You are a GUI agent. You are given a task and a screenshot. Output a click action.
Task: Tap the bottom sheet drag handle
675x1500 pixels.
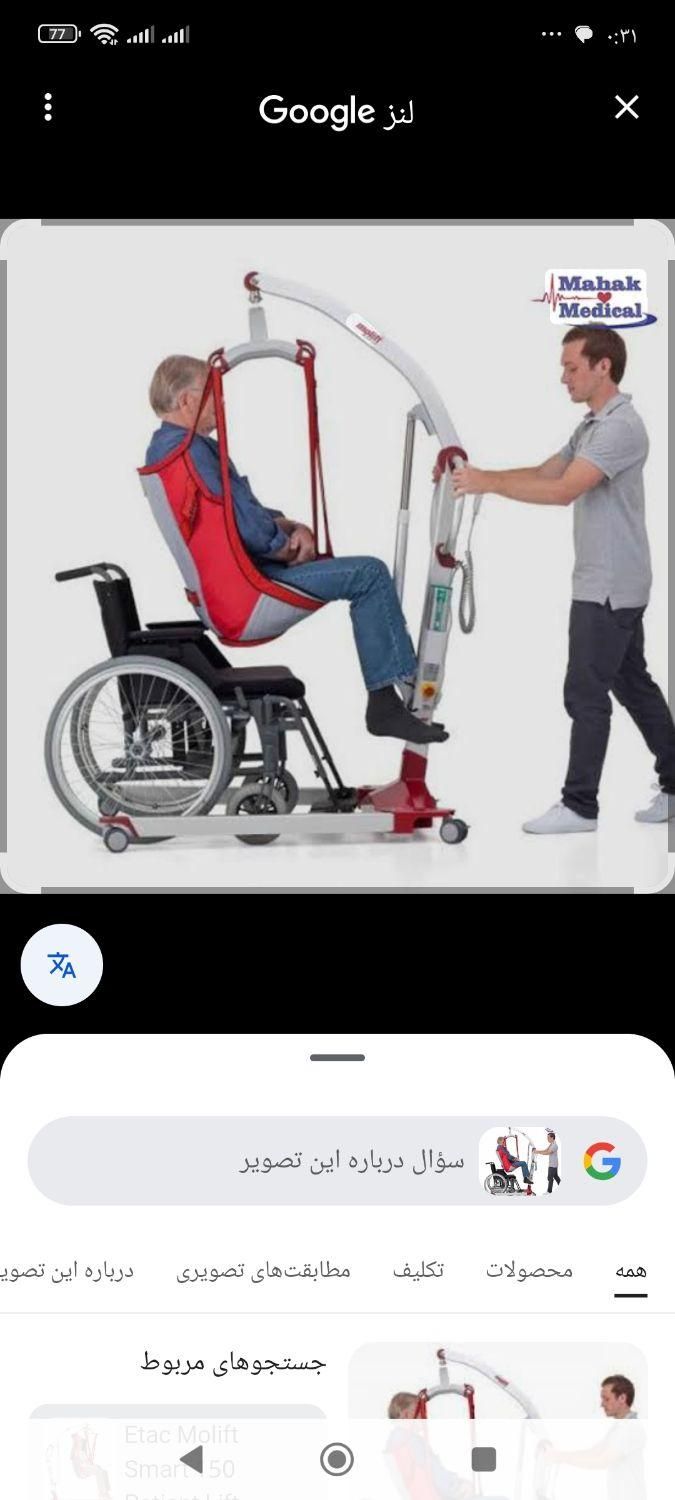click(x=337, y=1057)
